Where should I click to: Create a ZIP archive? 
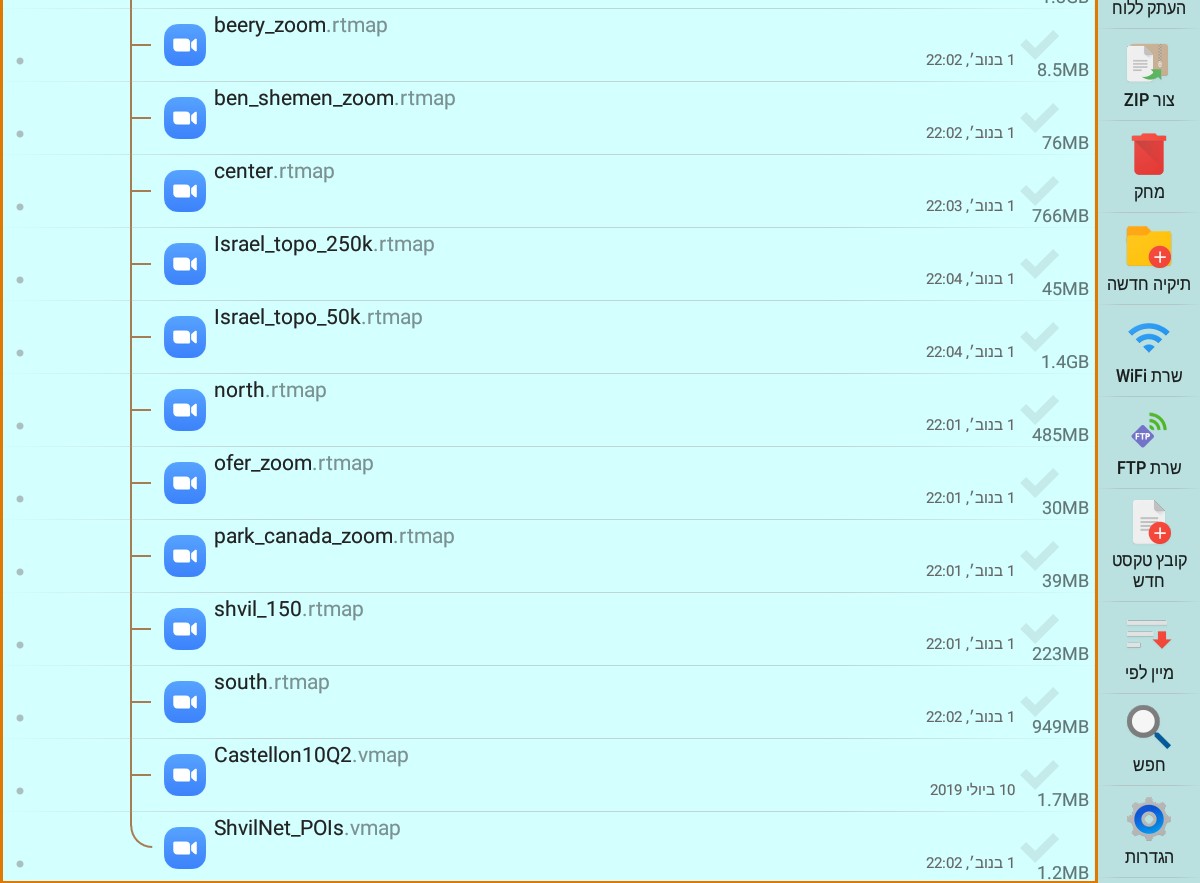point(1148,75)
